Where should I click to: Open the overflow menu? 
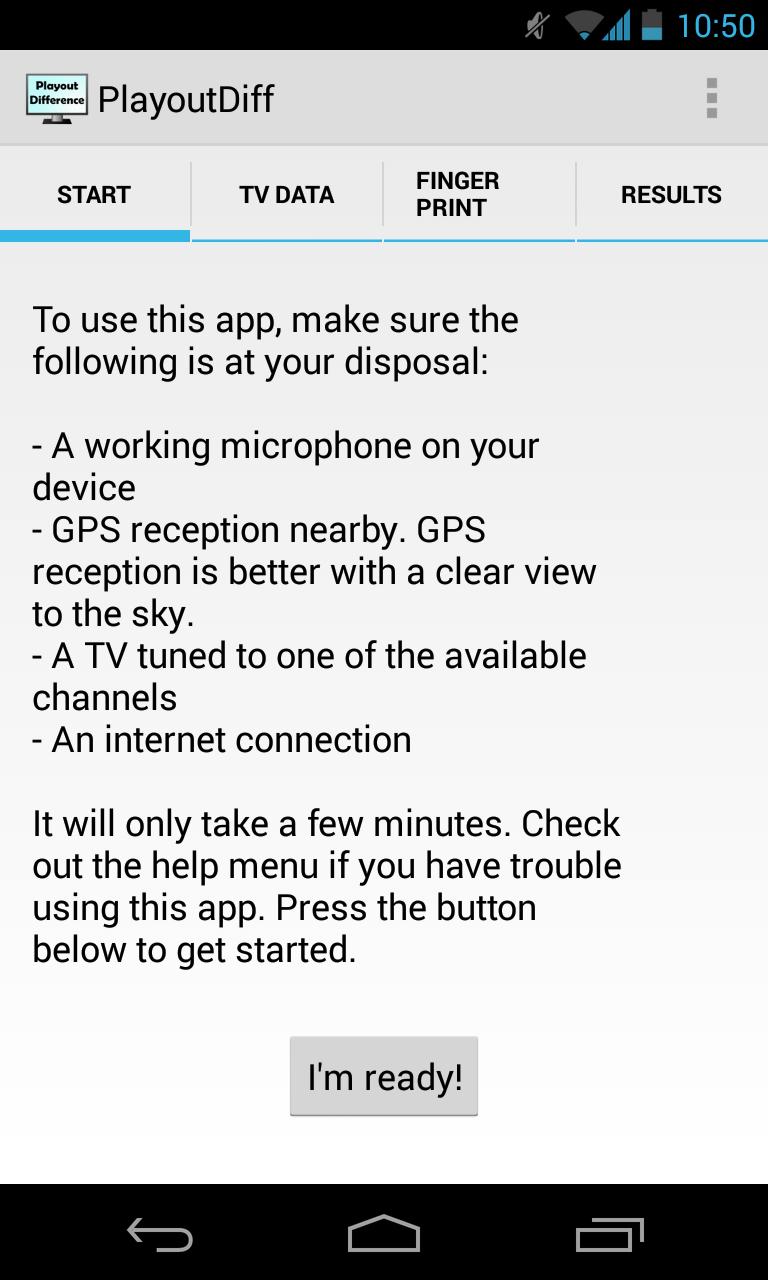(x=711, y=98)
